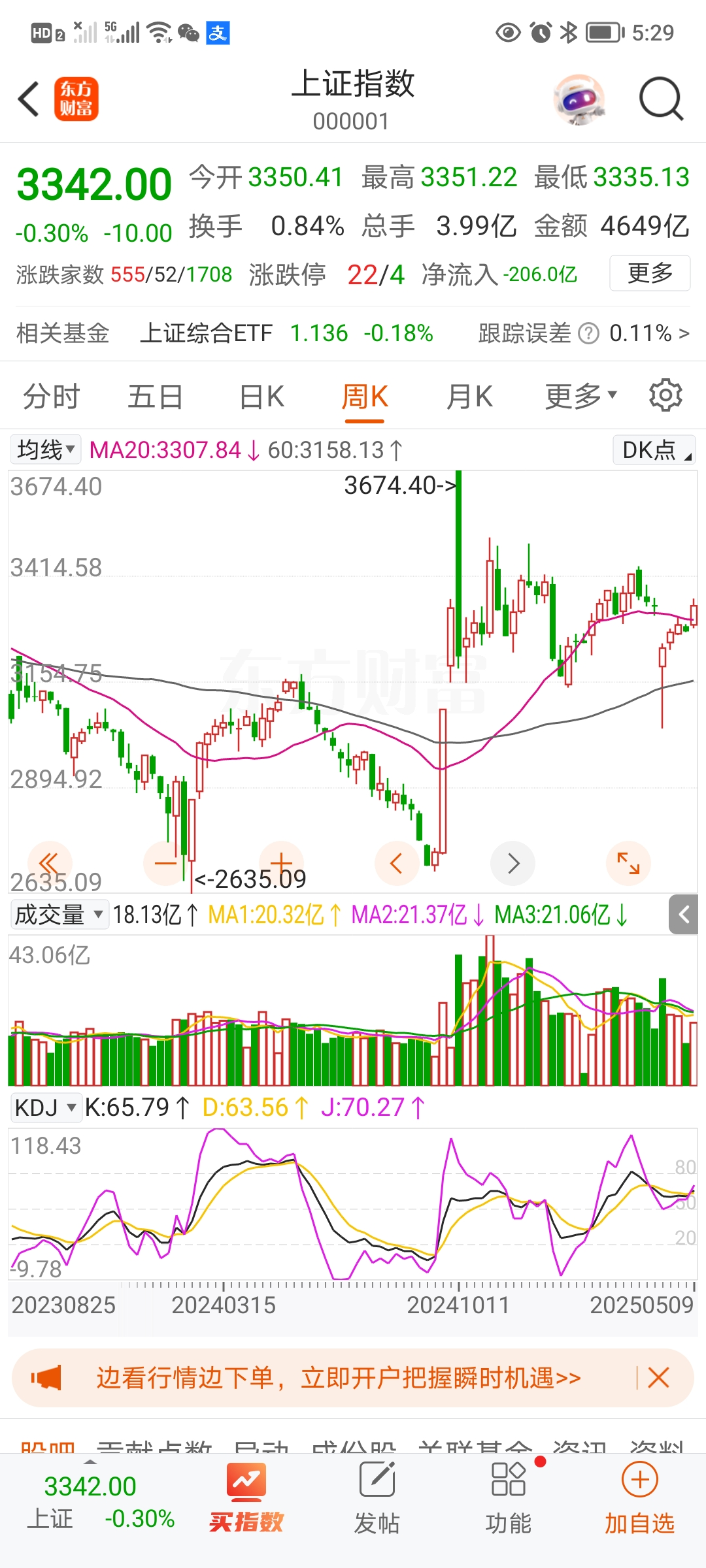Open the search magnifier
The height and width of the screenshot is (1568, 706).
660,99
